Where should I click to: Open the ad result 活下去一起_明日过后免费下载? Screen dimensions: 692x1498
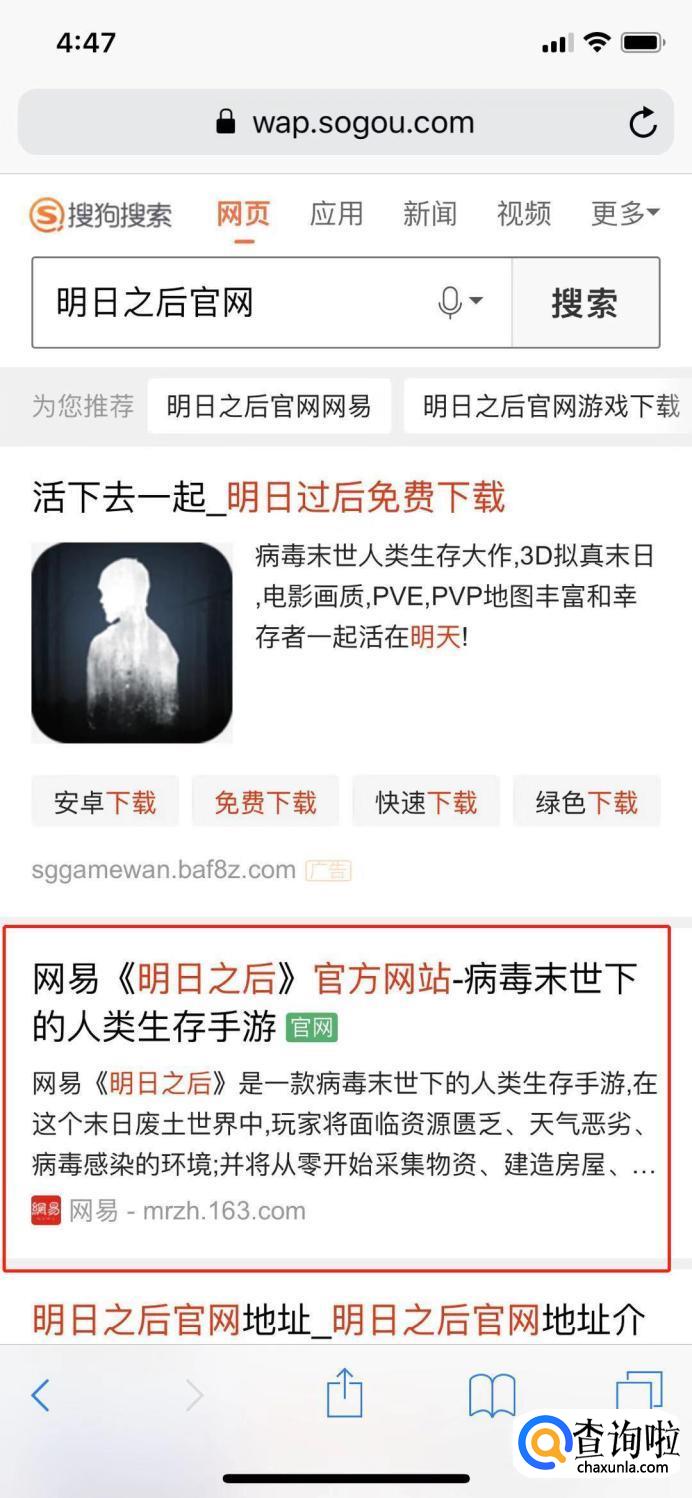click(269, 497)
